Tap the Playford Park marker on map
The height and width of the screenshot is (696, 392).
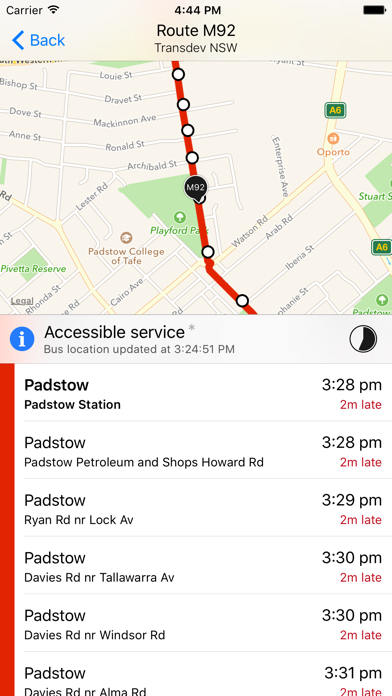click(180, 217)
